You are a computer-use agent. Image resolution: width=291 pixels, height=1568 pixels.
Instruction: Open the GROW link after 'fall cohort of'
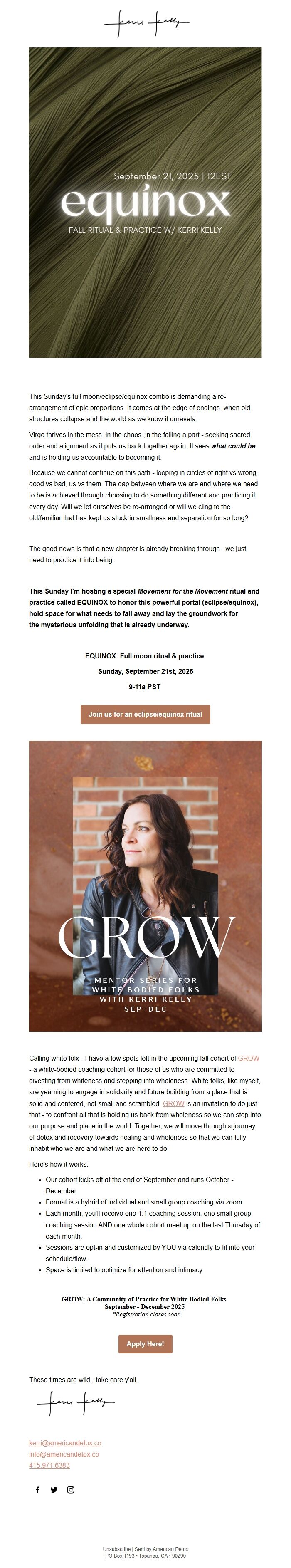coord(248,1058)
